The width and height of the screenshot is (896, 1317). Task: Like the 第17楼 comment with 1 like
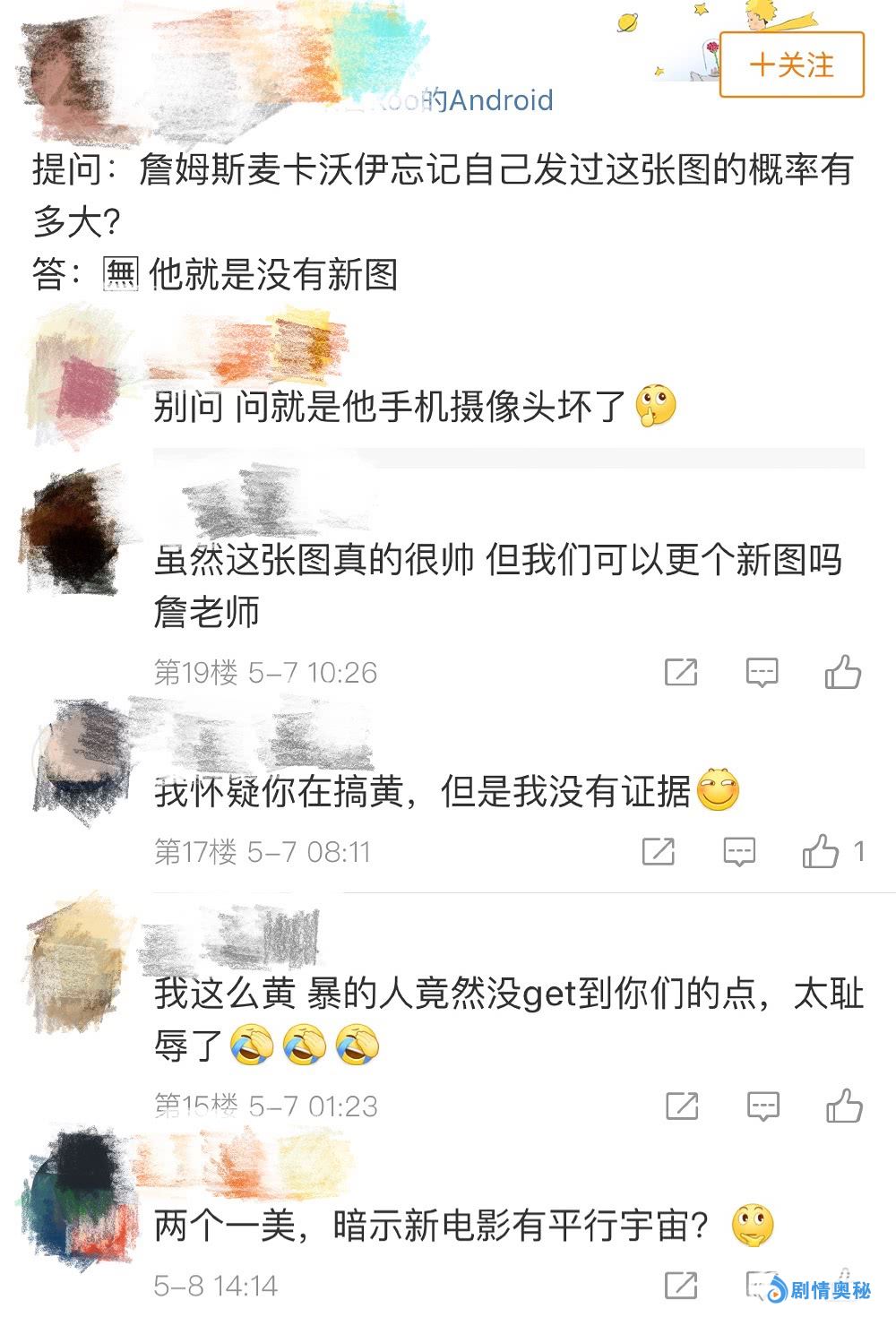(x=821, y=851)
